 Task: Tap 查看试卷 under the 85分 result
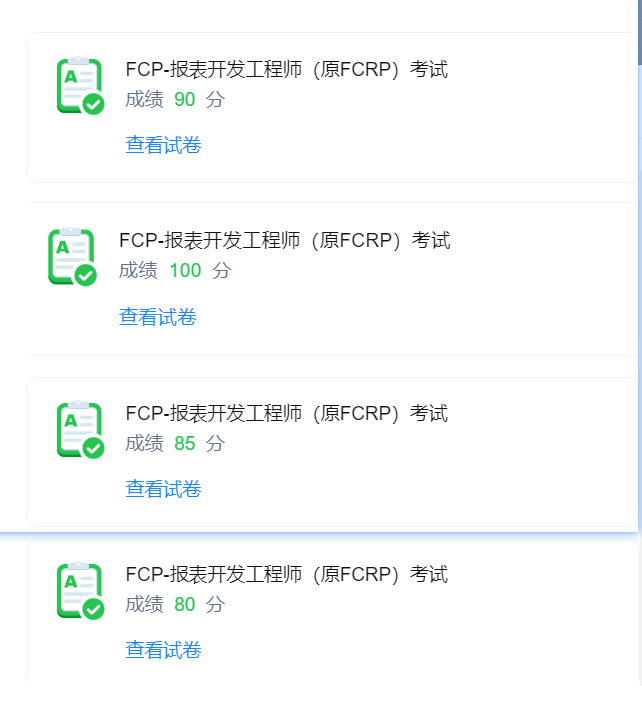[163, 489]
